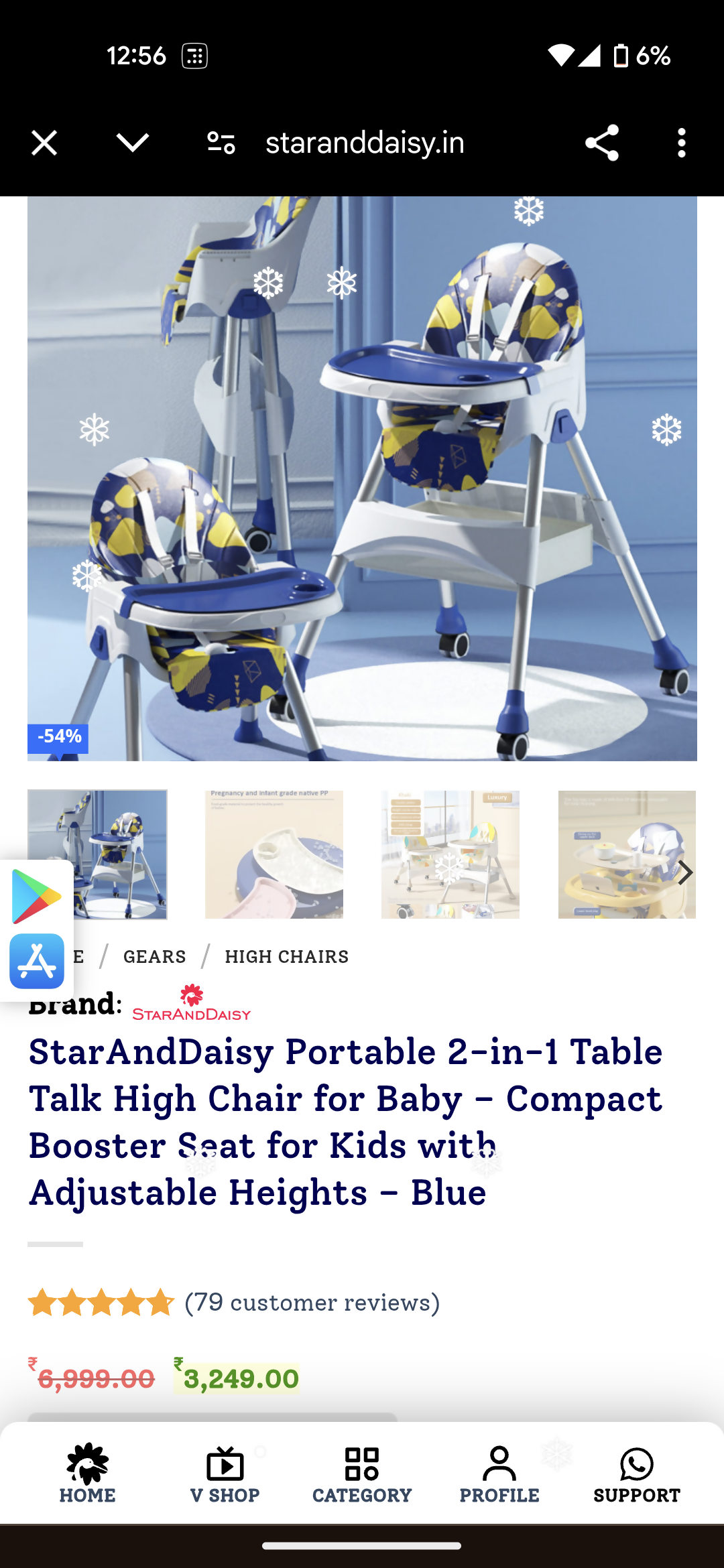Select the tray material thumbnail image
The width and height of the screenshot is (724, 1568).
pos(274,854)
